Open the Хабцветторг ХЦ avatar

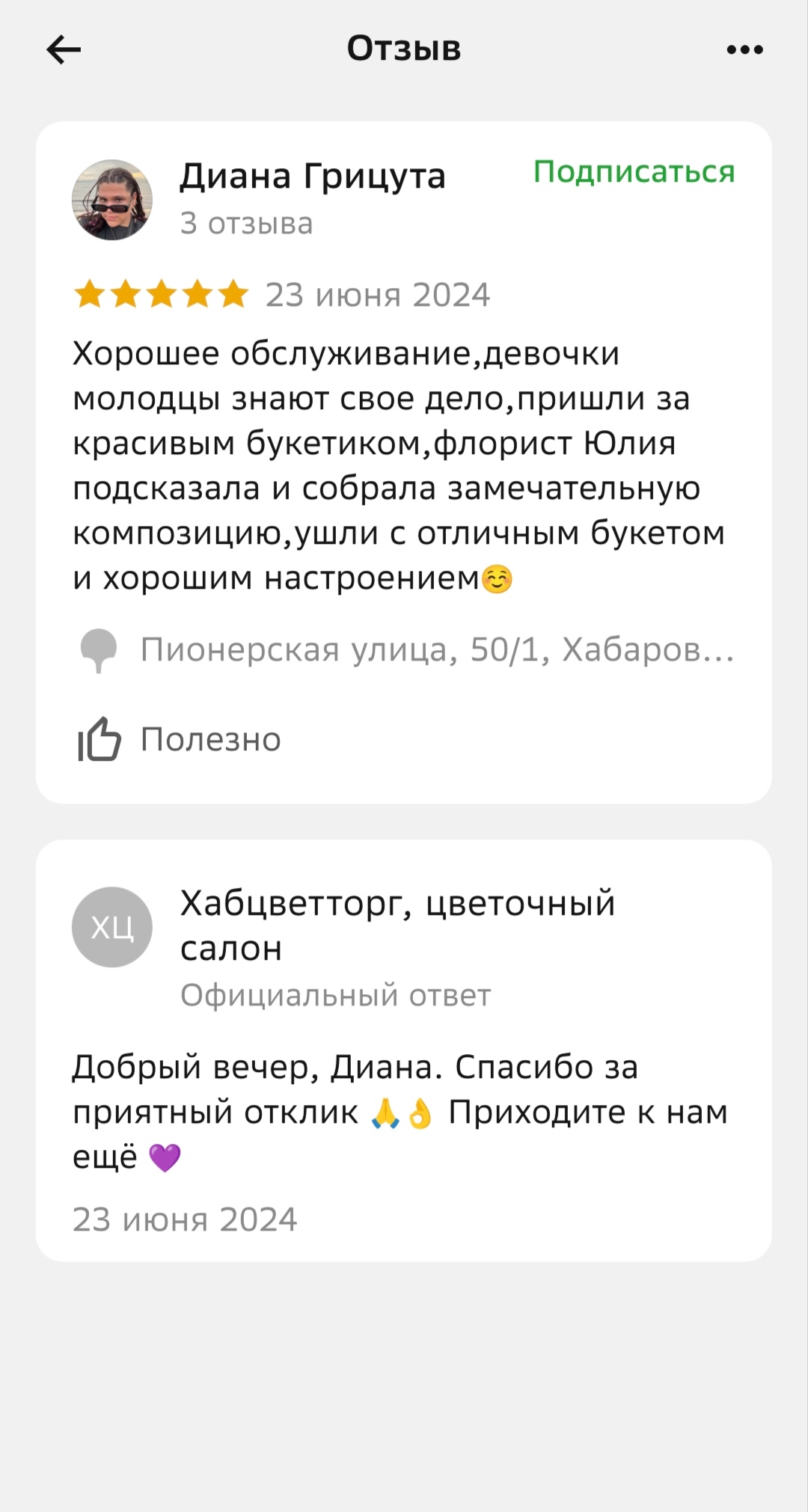coord(112,927)
